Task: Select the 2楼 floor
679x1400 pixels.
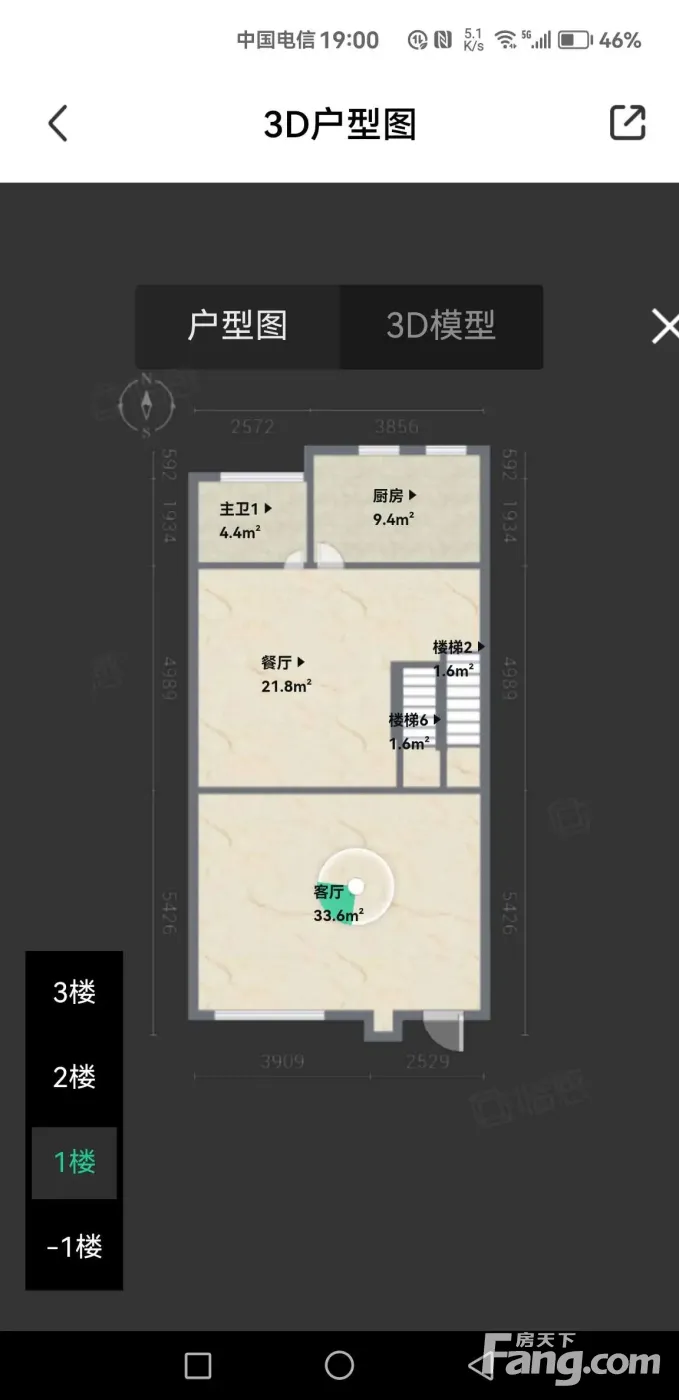Action: (74, 1078)
